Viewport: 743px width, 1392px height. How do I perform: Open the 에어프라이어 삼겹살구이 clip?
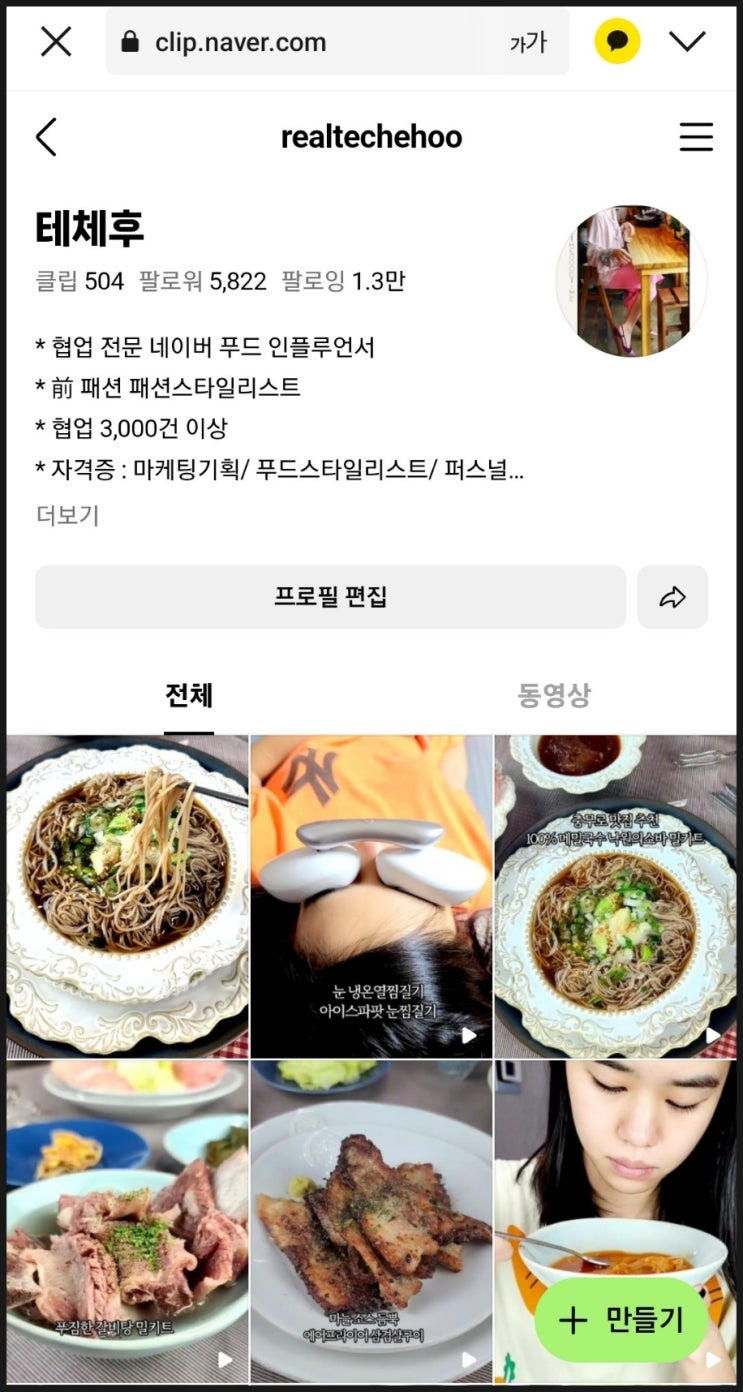[x=371, y=1220]
